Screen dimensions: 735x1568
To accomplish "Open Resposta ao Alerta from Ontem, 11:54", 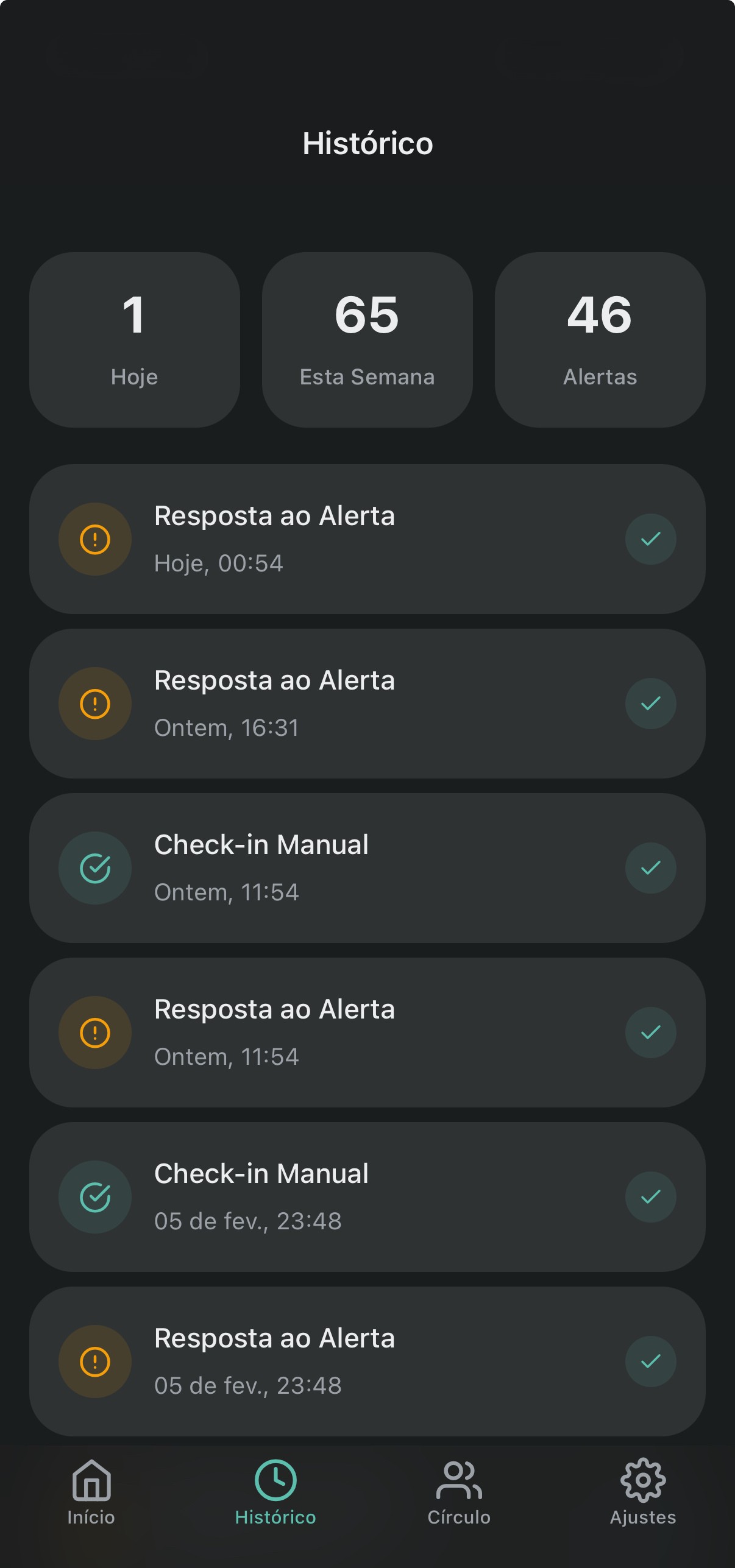I will (367, 1033).
